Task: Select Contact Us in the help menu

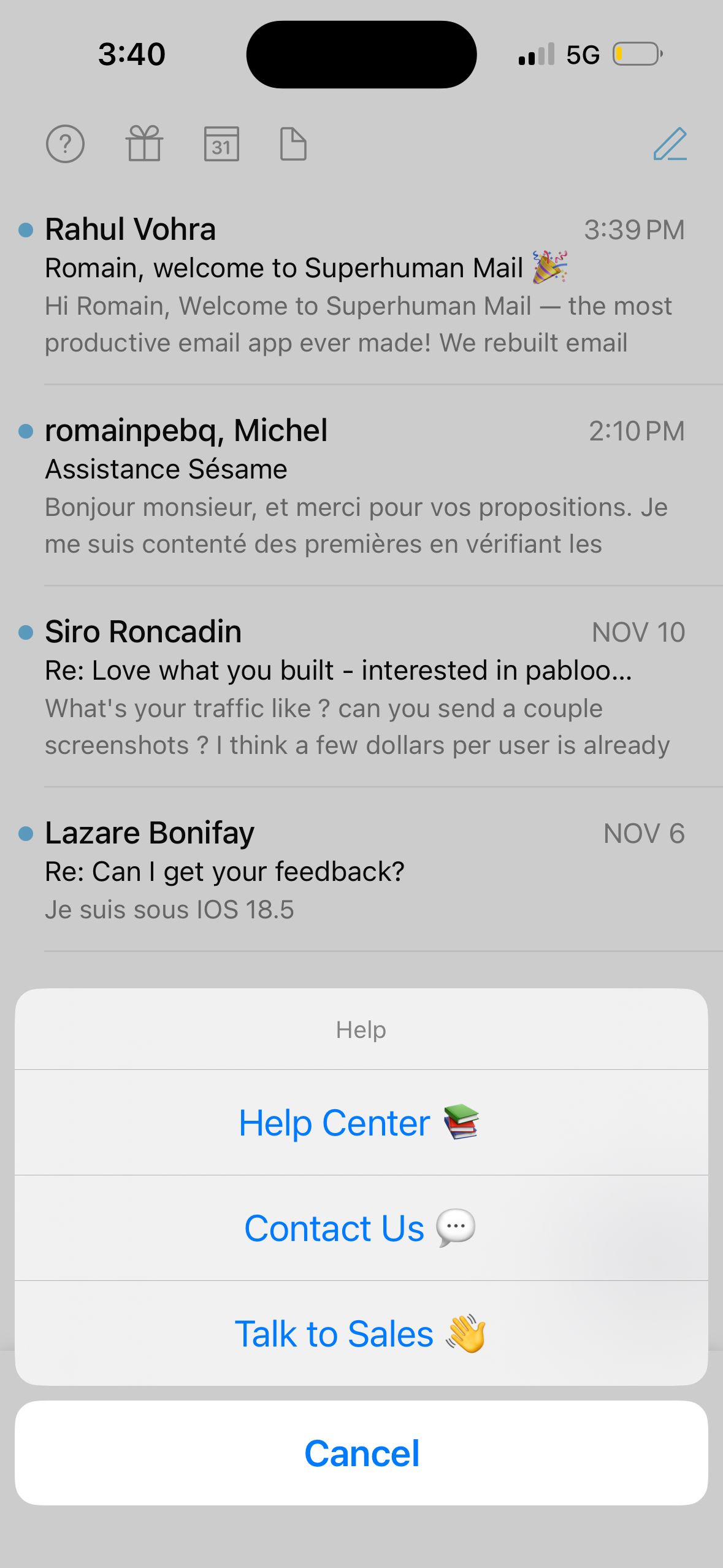Action: point(361,1228)
